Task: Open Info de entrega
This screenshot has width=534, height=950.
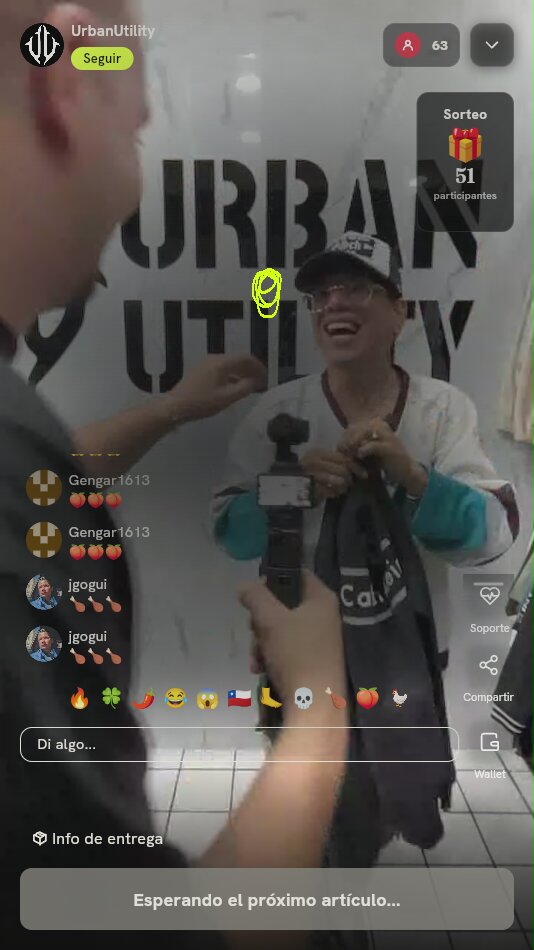Action: click(98, 839)
